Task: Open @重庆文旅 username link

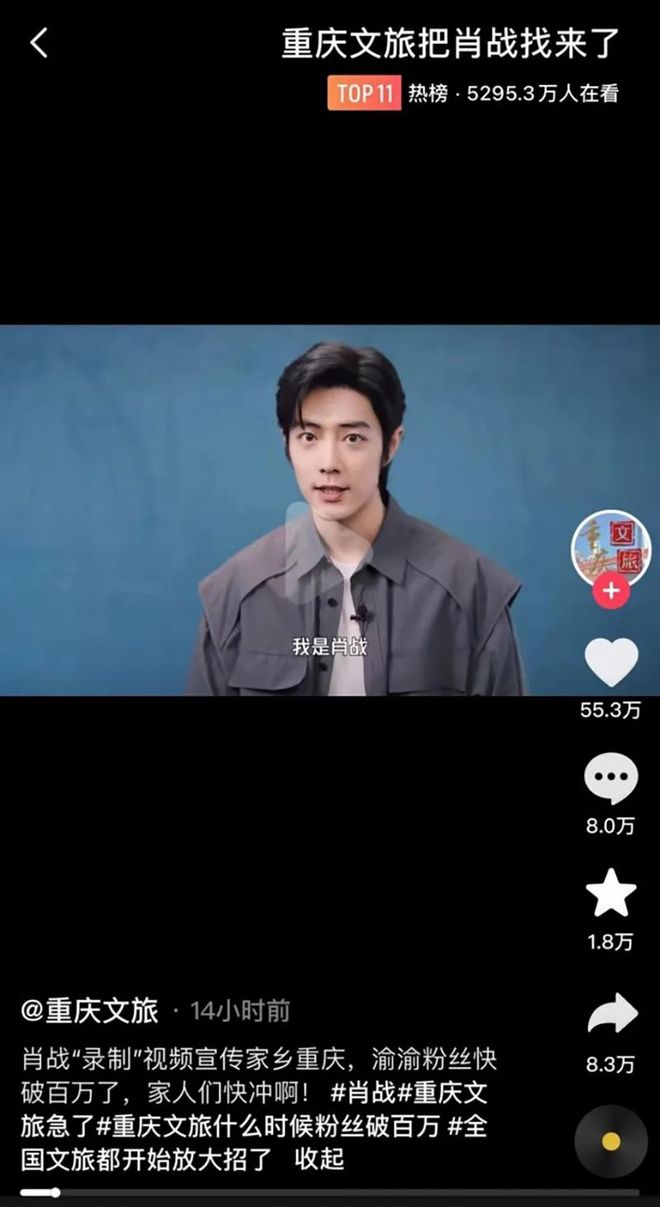Action: [90, 1011]
